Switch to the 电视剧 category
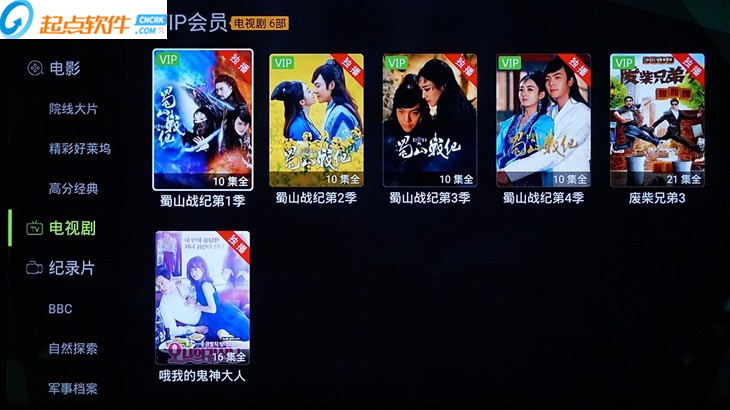730x410 pixels. tap(72, 228)
